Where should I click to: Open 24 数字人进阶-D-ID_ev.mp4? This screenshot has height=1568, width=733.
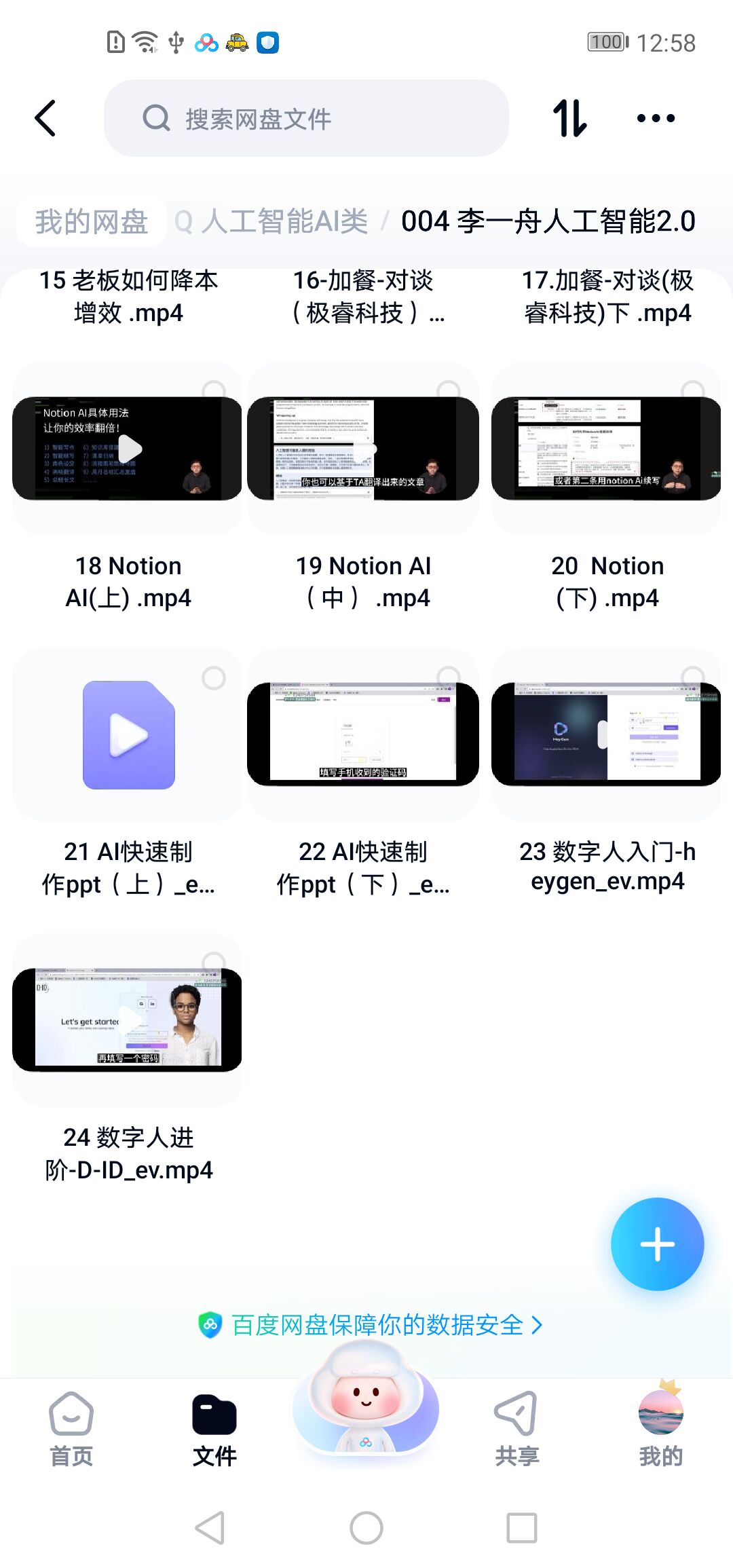(128, 1020)
